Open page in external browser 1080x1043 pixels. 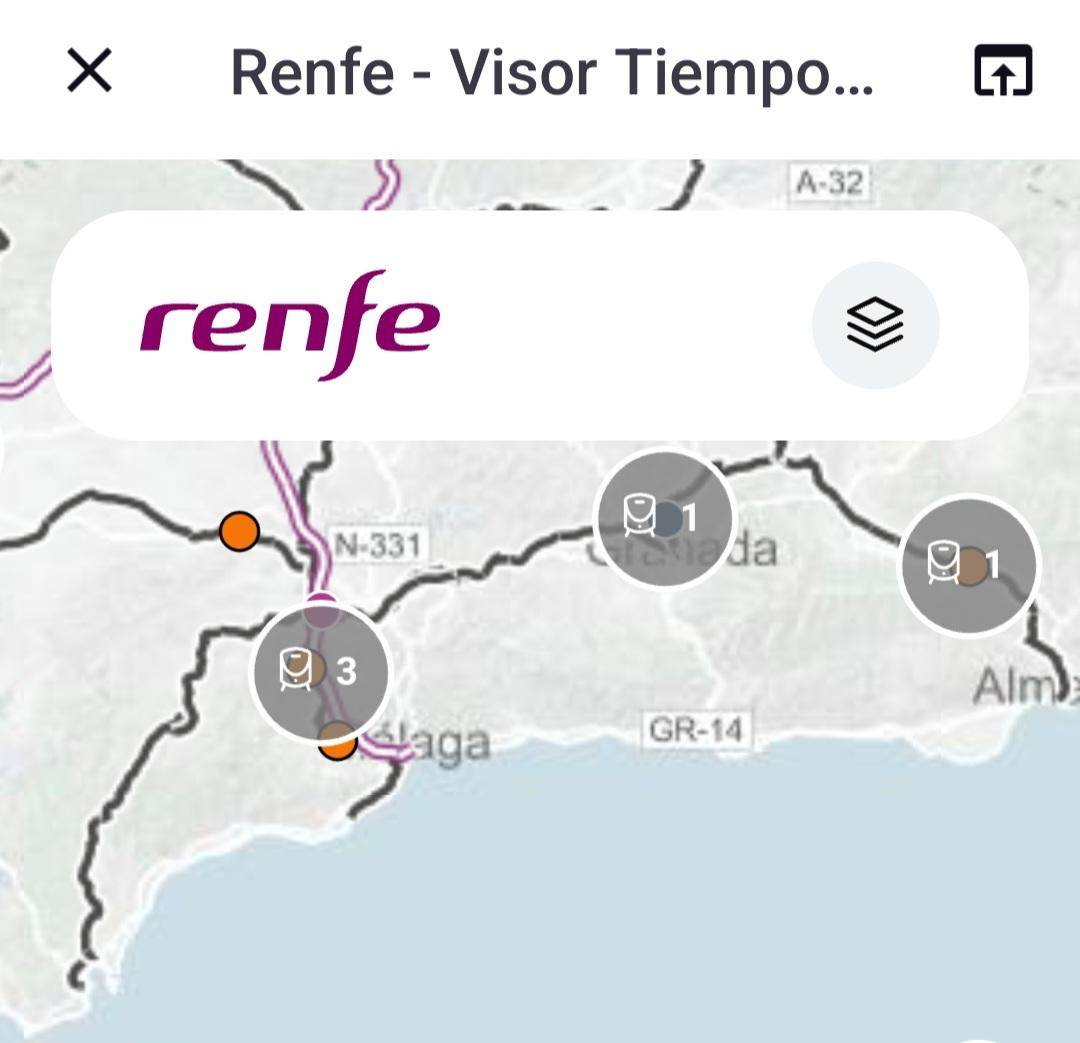[1003, 72]
